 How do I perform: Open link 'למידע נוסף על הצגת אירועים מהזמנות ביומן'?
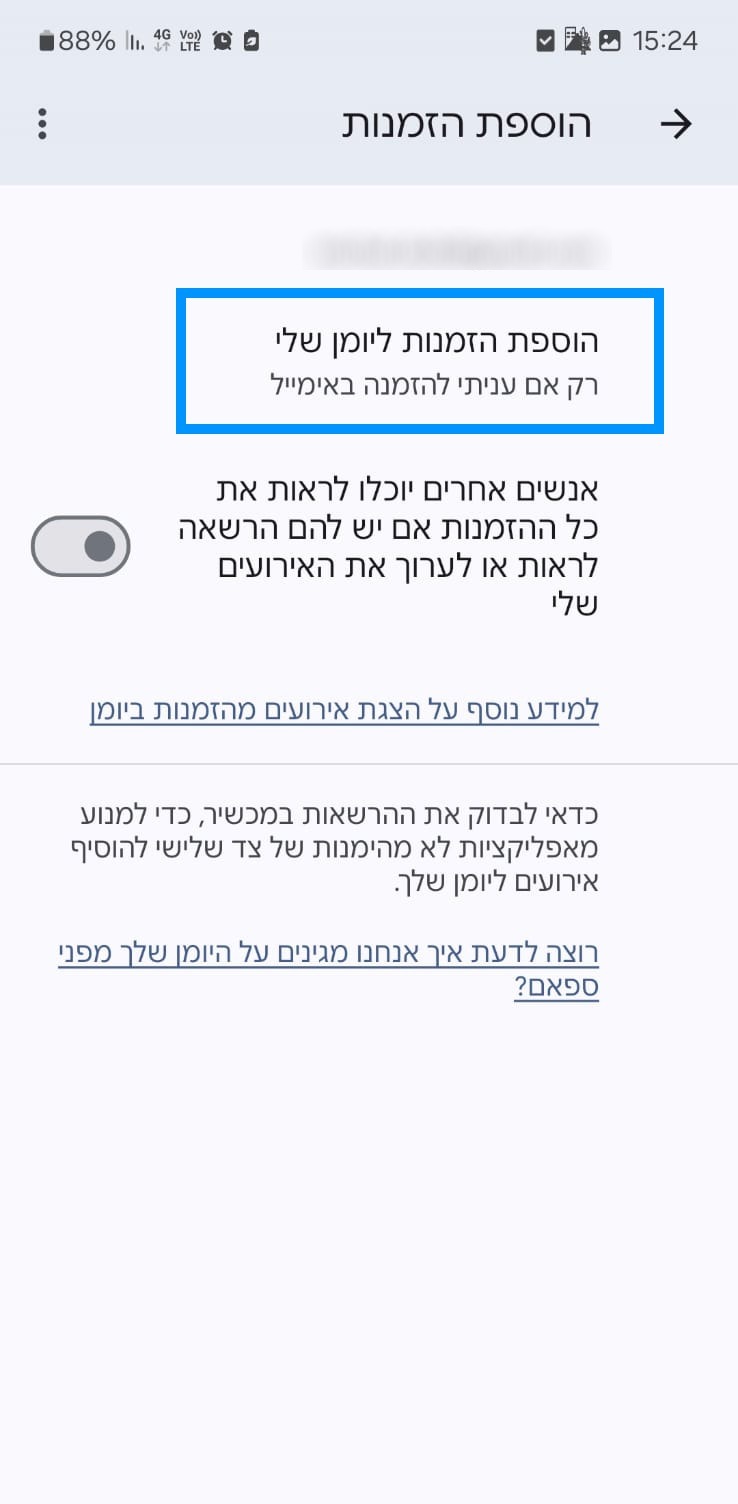344,710
